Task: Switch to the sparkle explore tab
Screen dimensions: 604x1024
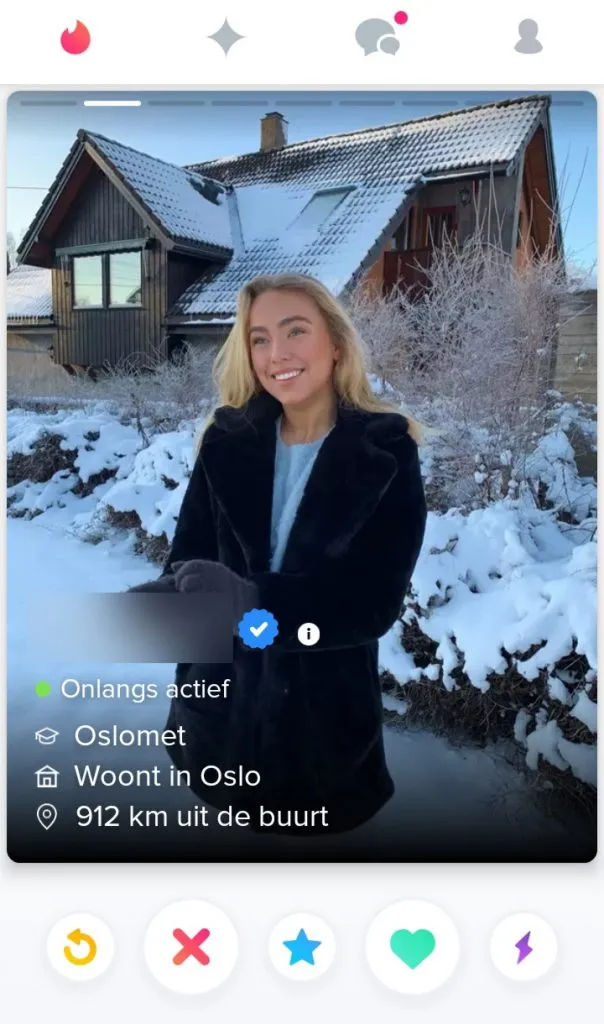Action: [226, 38]
